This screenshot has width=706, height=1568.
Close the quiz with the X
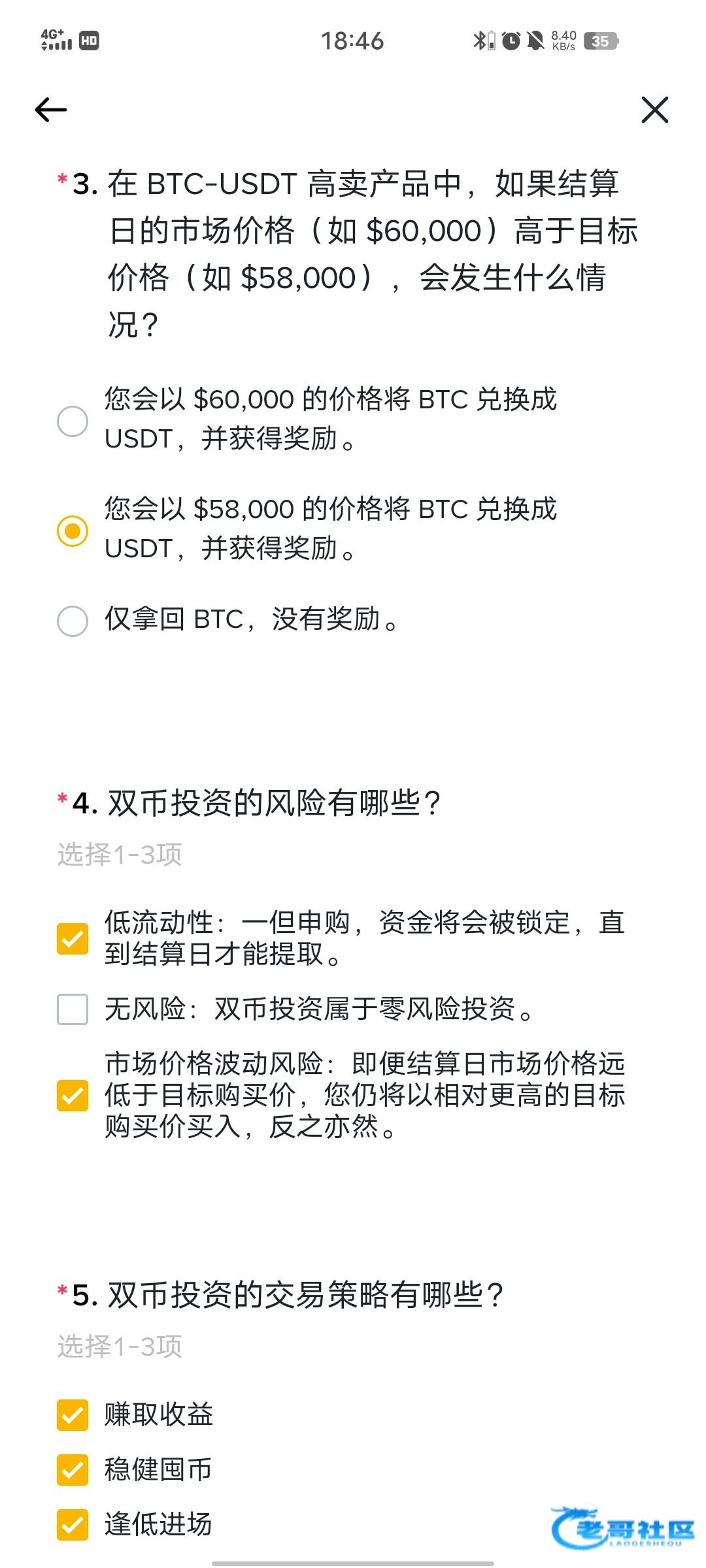(654, 110)
